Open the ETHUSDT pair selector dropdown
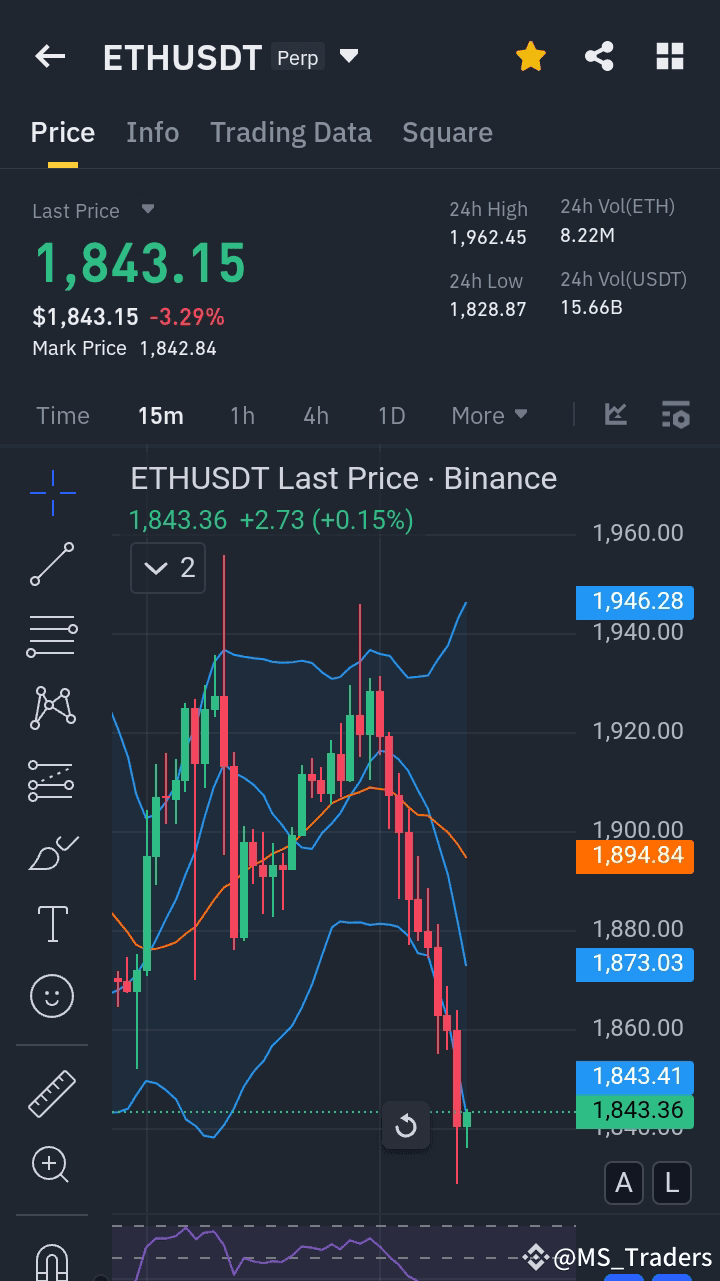The image size is (720, 1281). point(349,57)
